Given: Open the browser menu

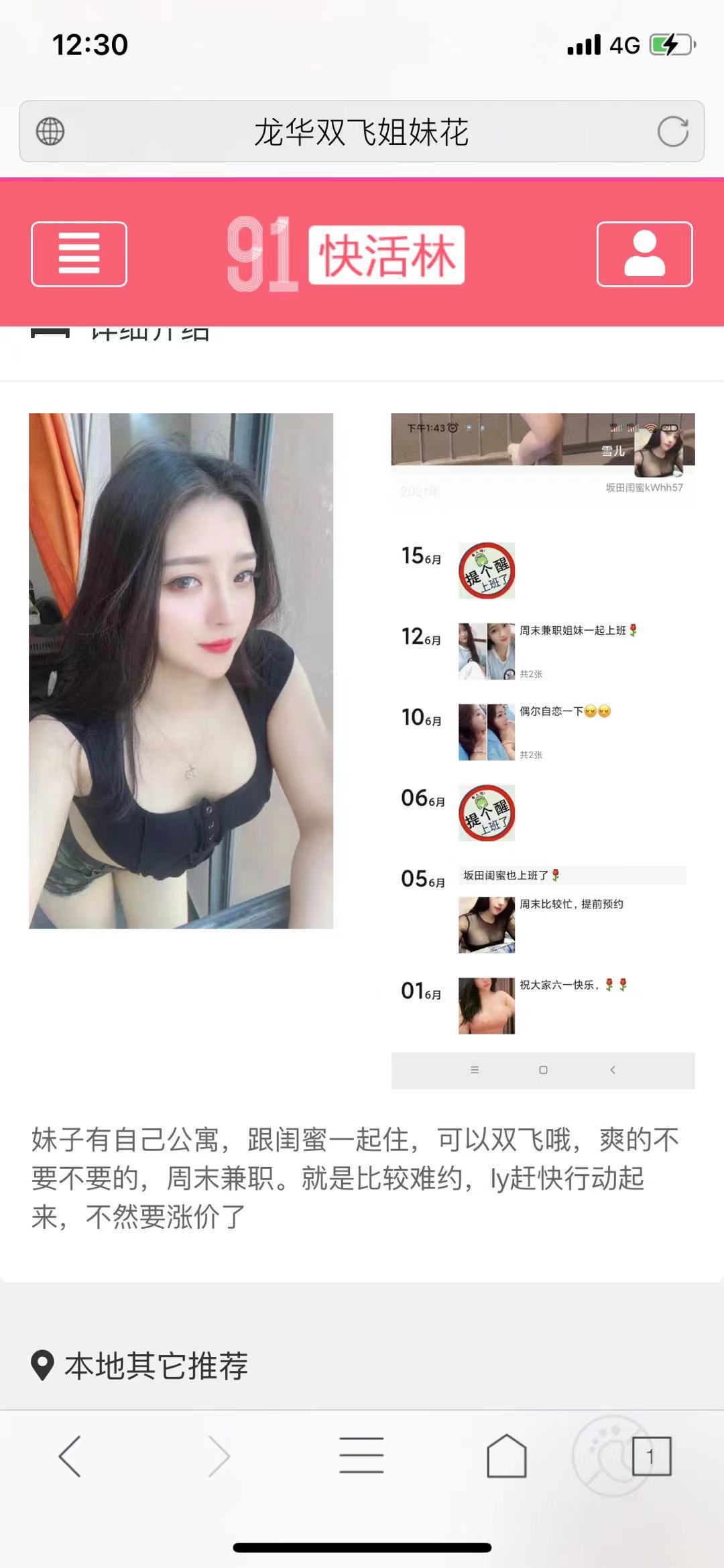Looking at the screenshot, I should (361, 1456).
